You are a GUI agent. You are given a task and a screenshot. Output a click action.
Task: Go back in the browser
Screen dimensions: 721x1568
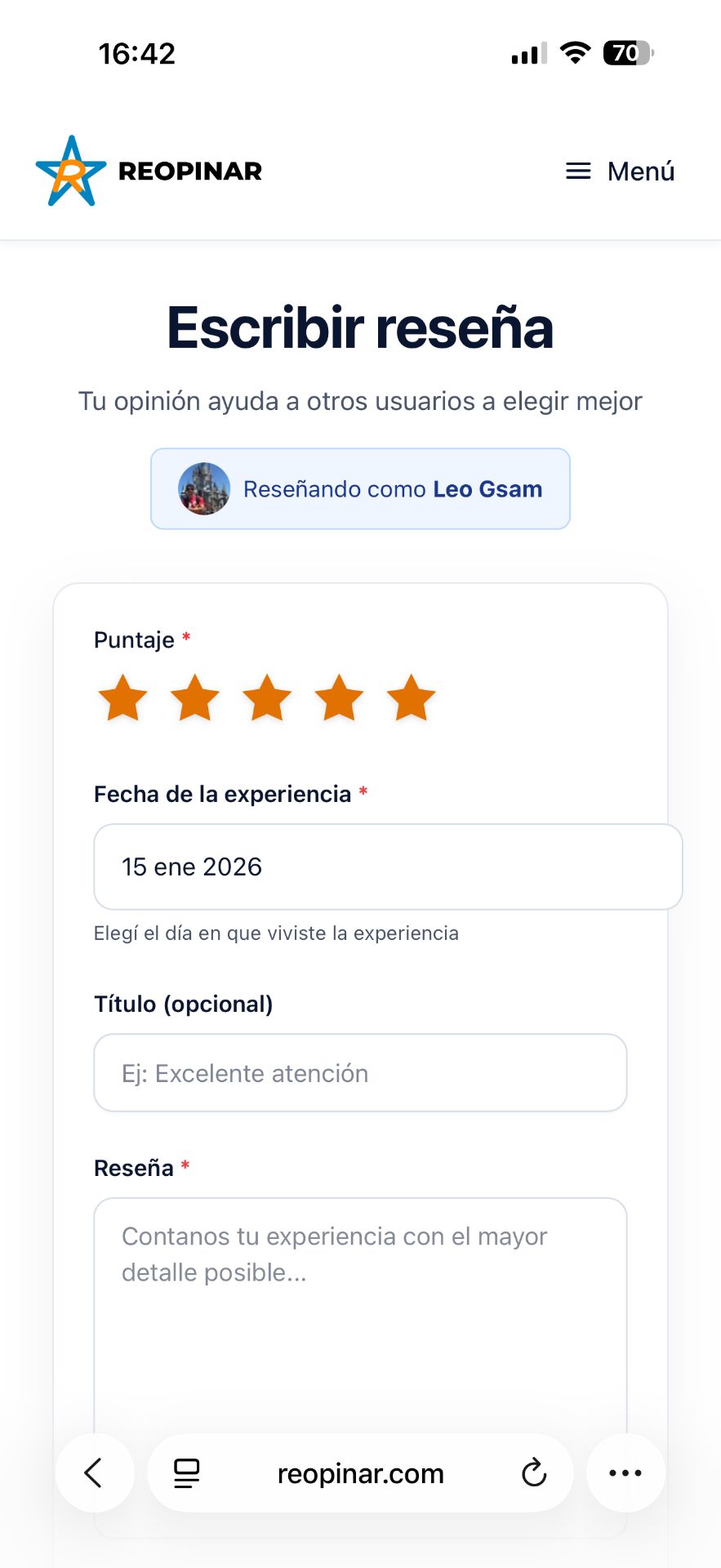click(95, 1473)
